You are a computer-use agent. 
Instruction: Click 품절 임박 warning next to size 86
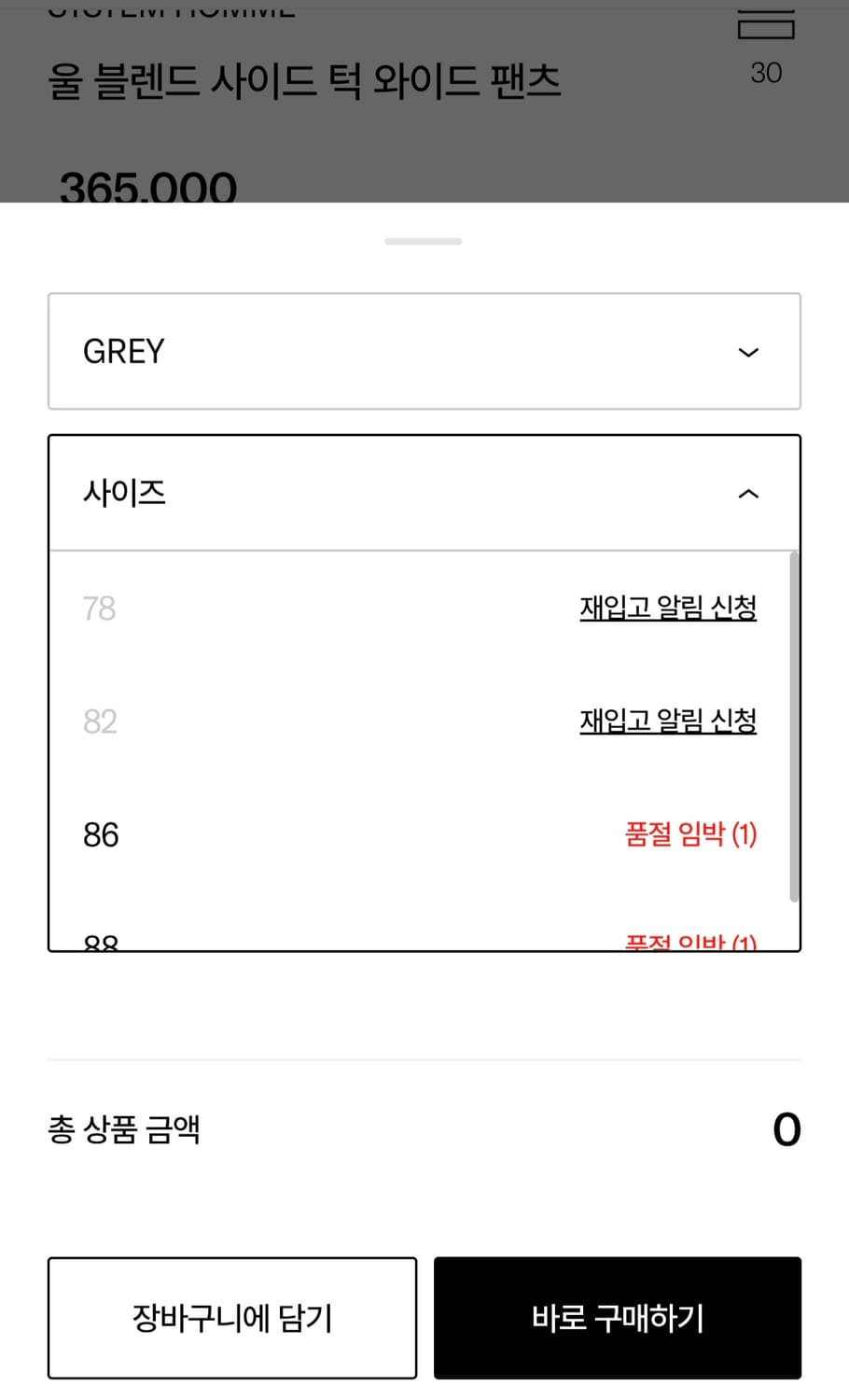click(690, 833)
